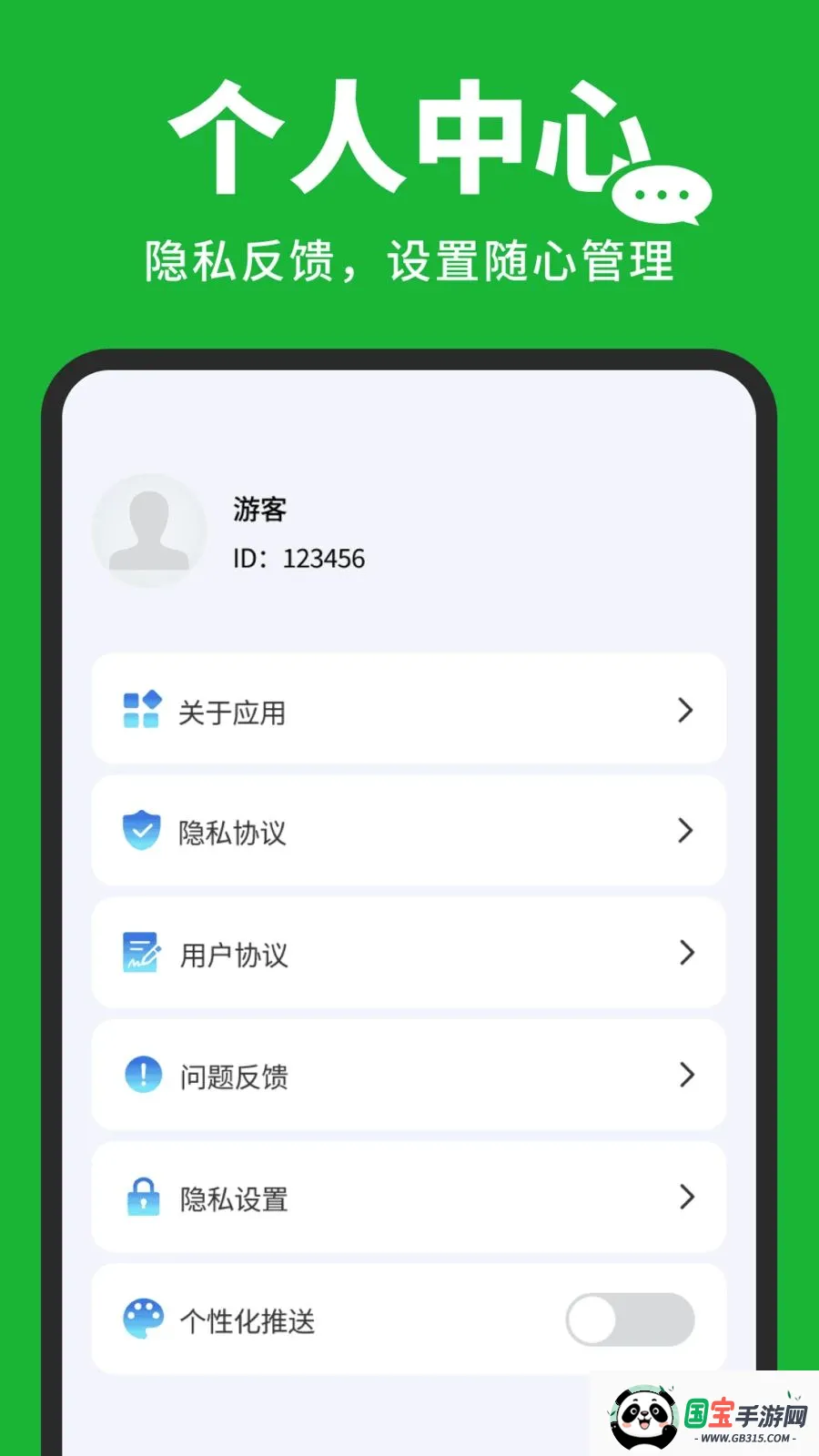Click the 游客 username text
The width and height of the screenshot is (819, 1456).
258,510
